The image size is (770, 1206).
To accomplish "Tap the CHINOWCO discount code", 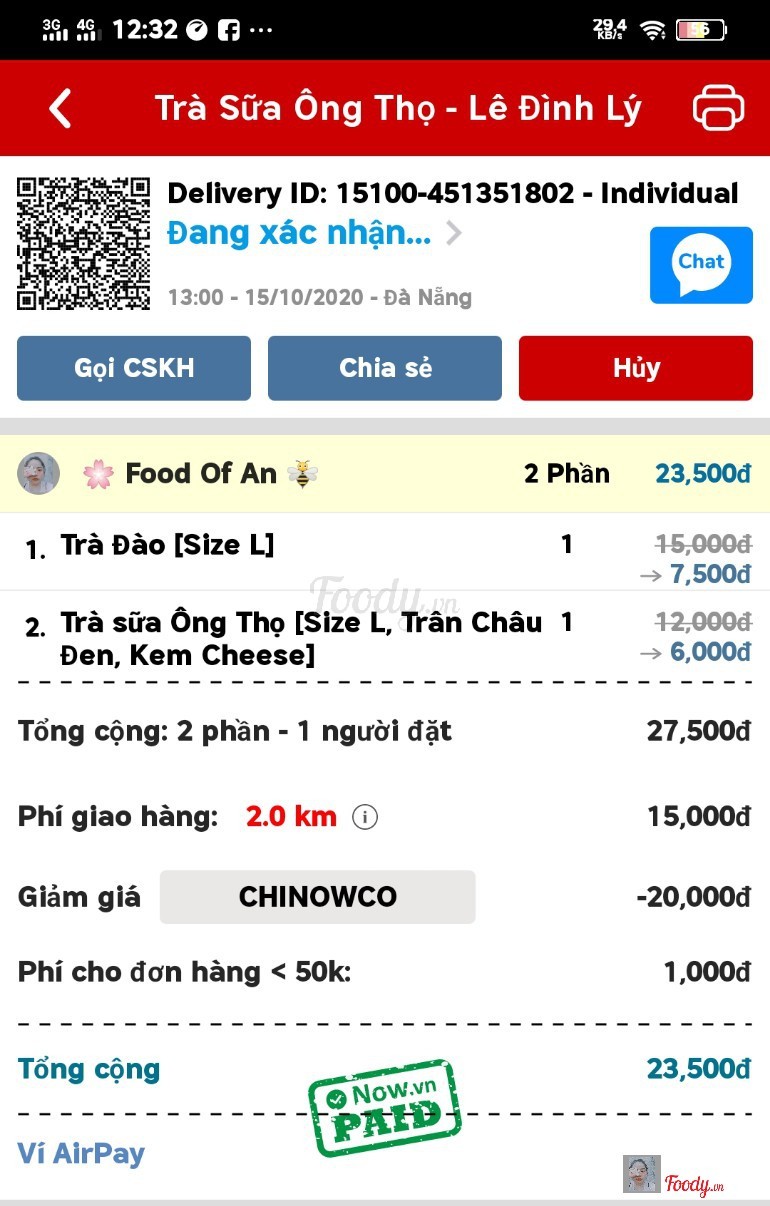I will pyautogui.click(x=317, y=897).
